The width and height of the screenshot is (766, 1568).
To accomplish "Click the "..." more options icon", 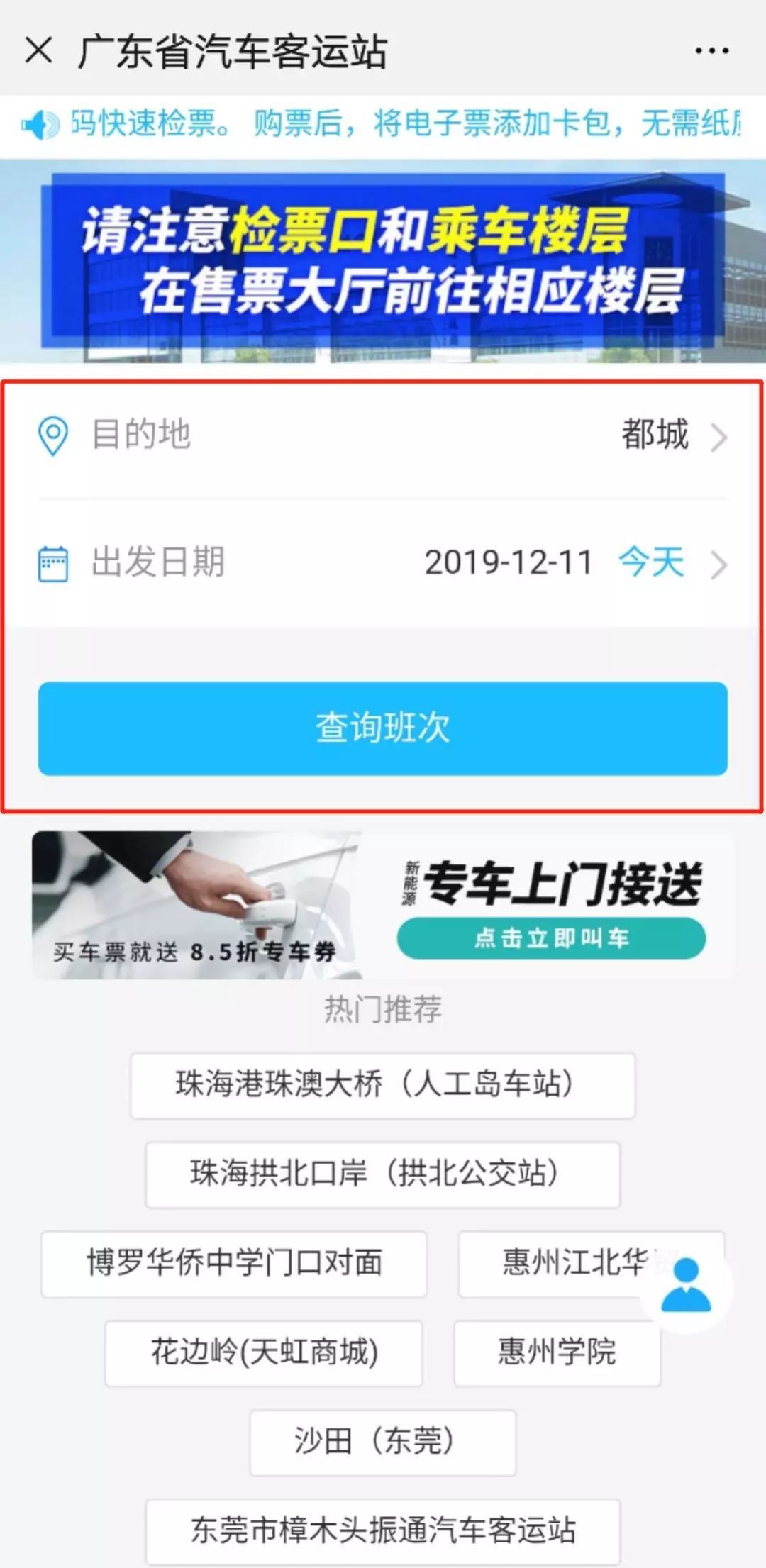I will tap(711, 50).
